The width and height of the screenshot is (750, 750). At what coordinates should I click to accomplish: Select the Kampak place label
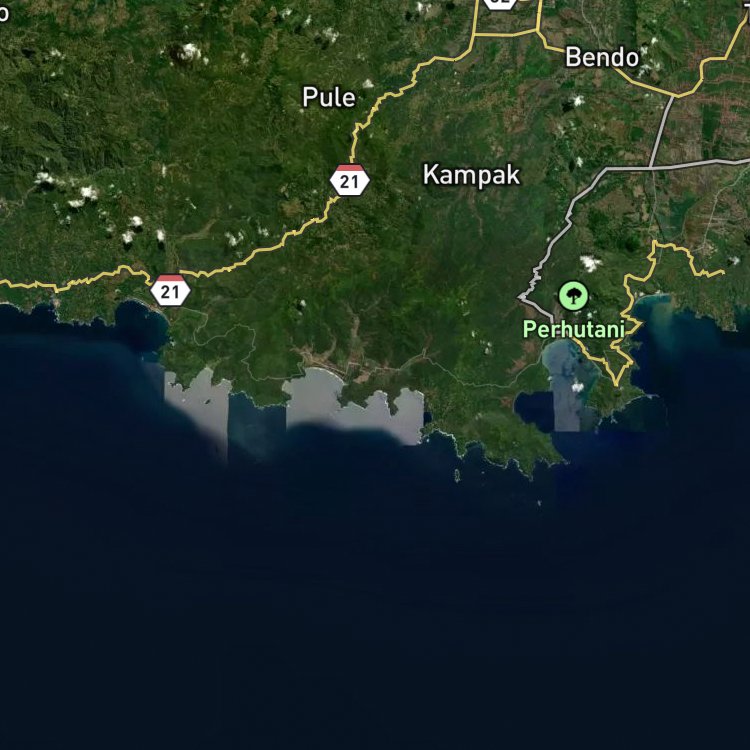coord(471,175)
